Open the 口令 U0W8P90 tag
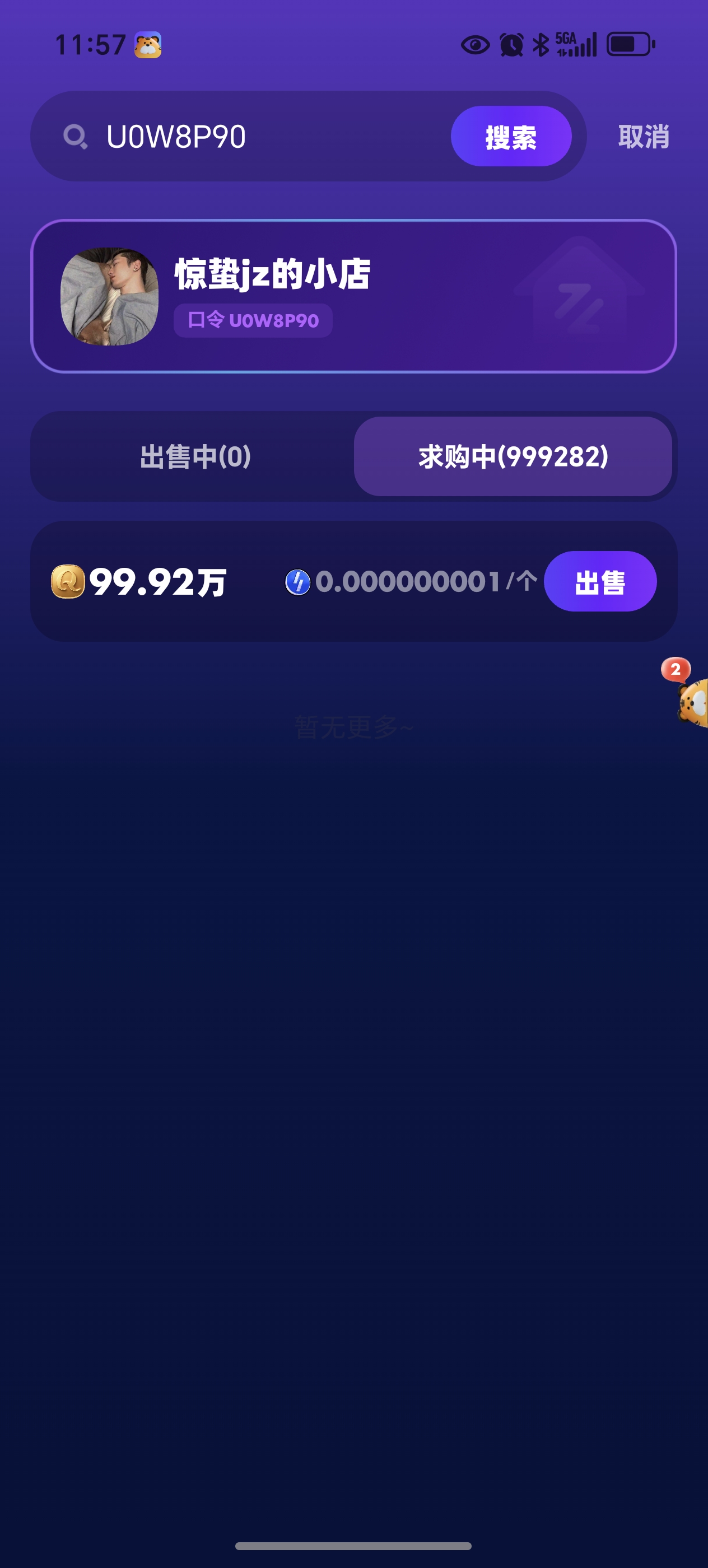708x1568 pixels. 251,321
